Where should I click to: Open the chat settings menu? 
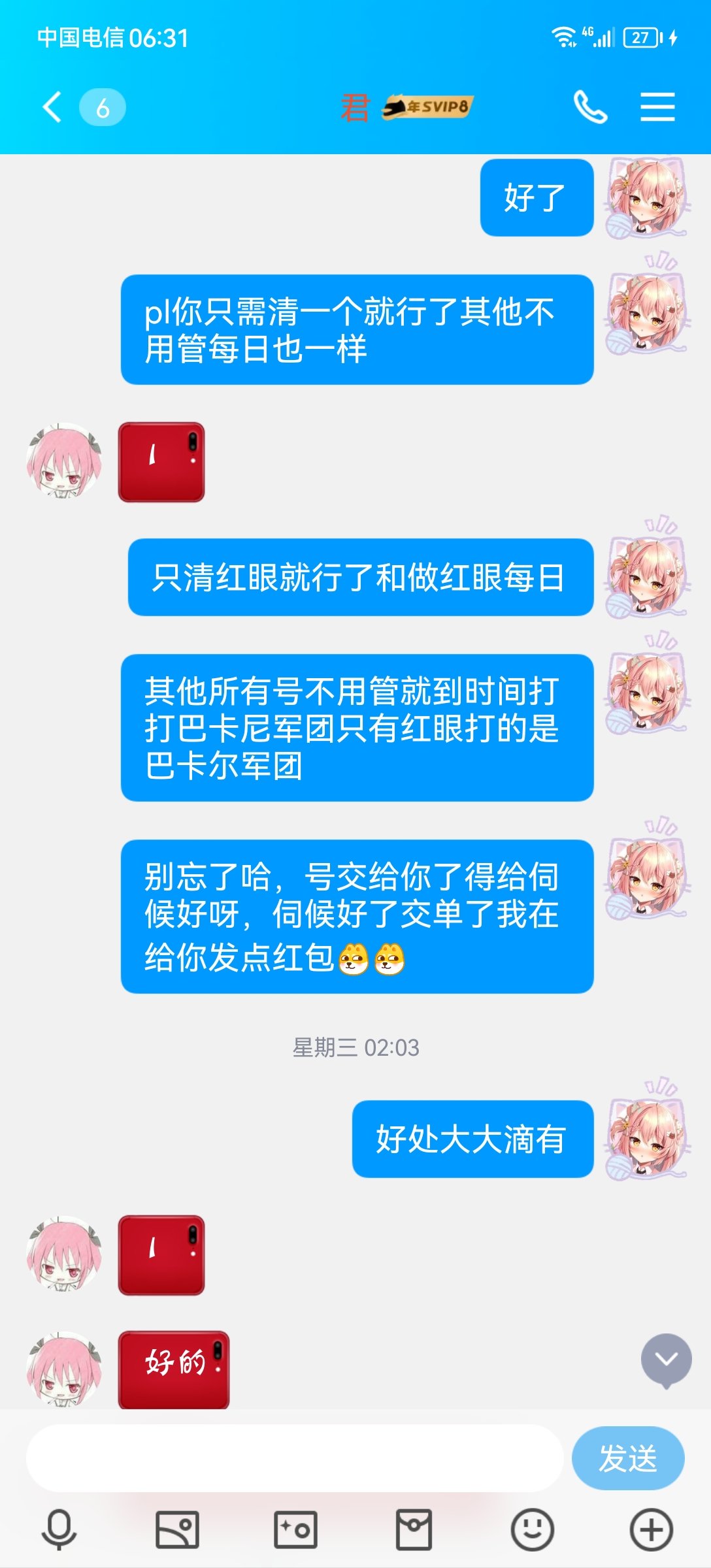657,107
